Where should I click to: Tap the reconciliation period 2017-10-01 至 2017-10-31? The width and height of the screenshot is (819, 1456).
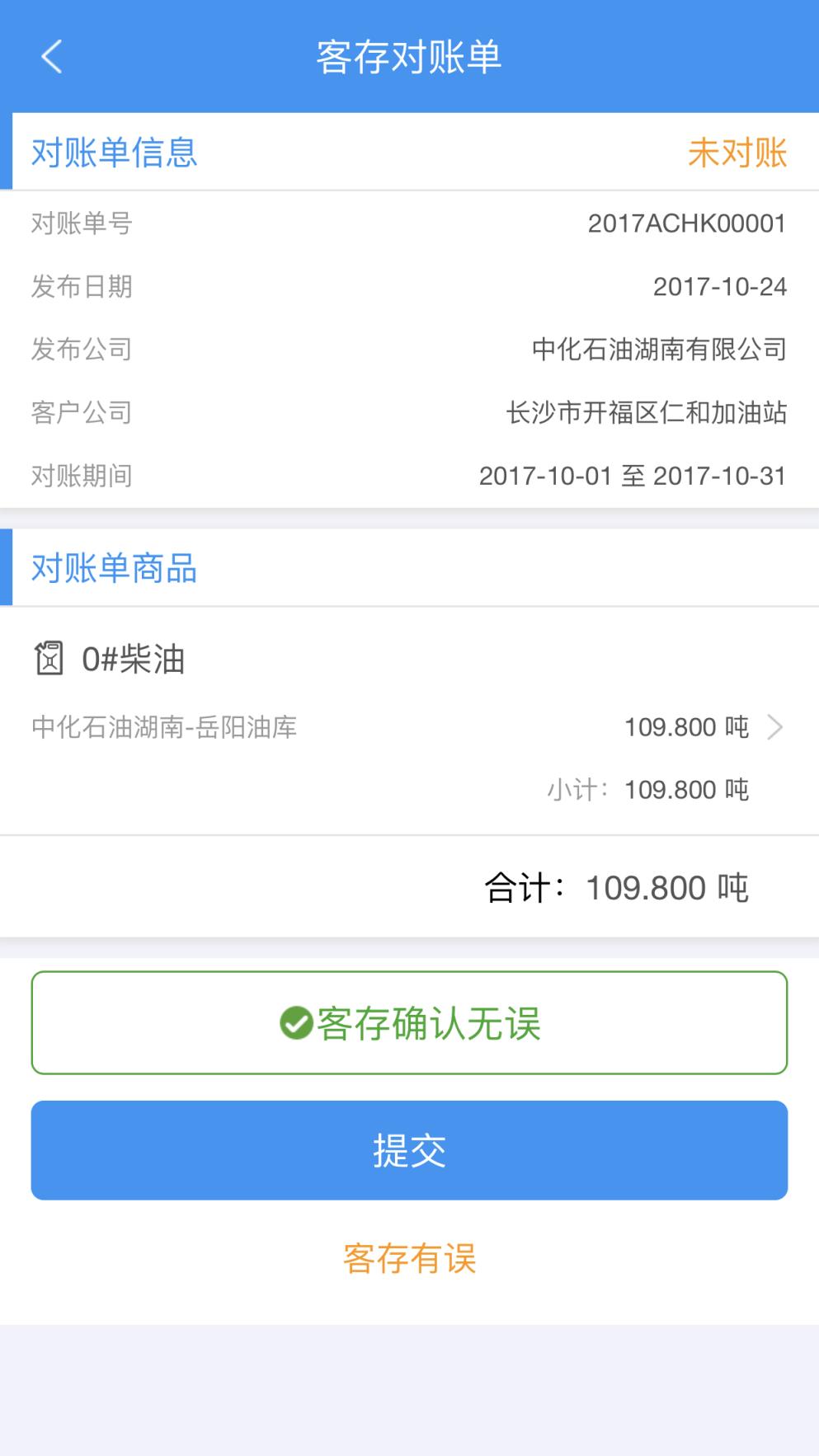634,477
